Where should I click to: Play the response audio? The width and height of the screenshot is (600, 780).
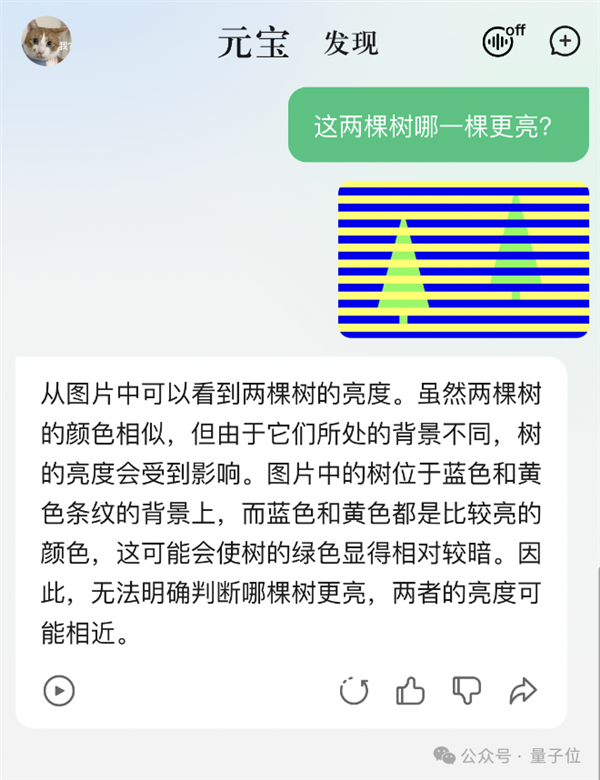point(59,690)
